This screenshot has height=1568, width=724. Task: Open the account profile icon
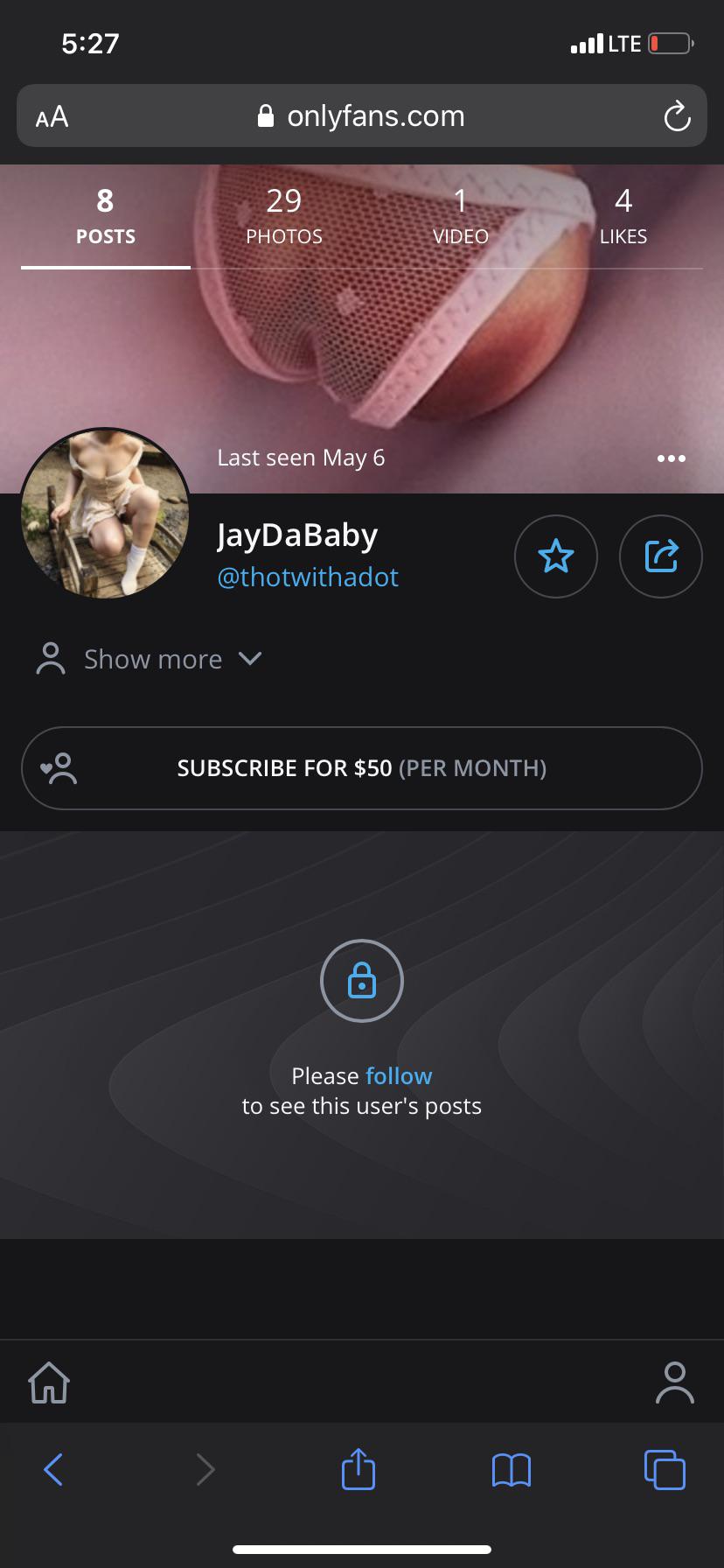click(x=674, y=1382)
